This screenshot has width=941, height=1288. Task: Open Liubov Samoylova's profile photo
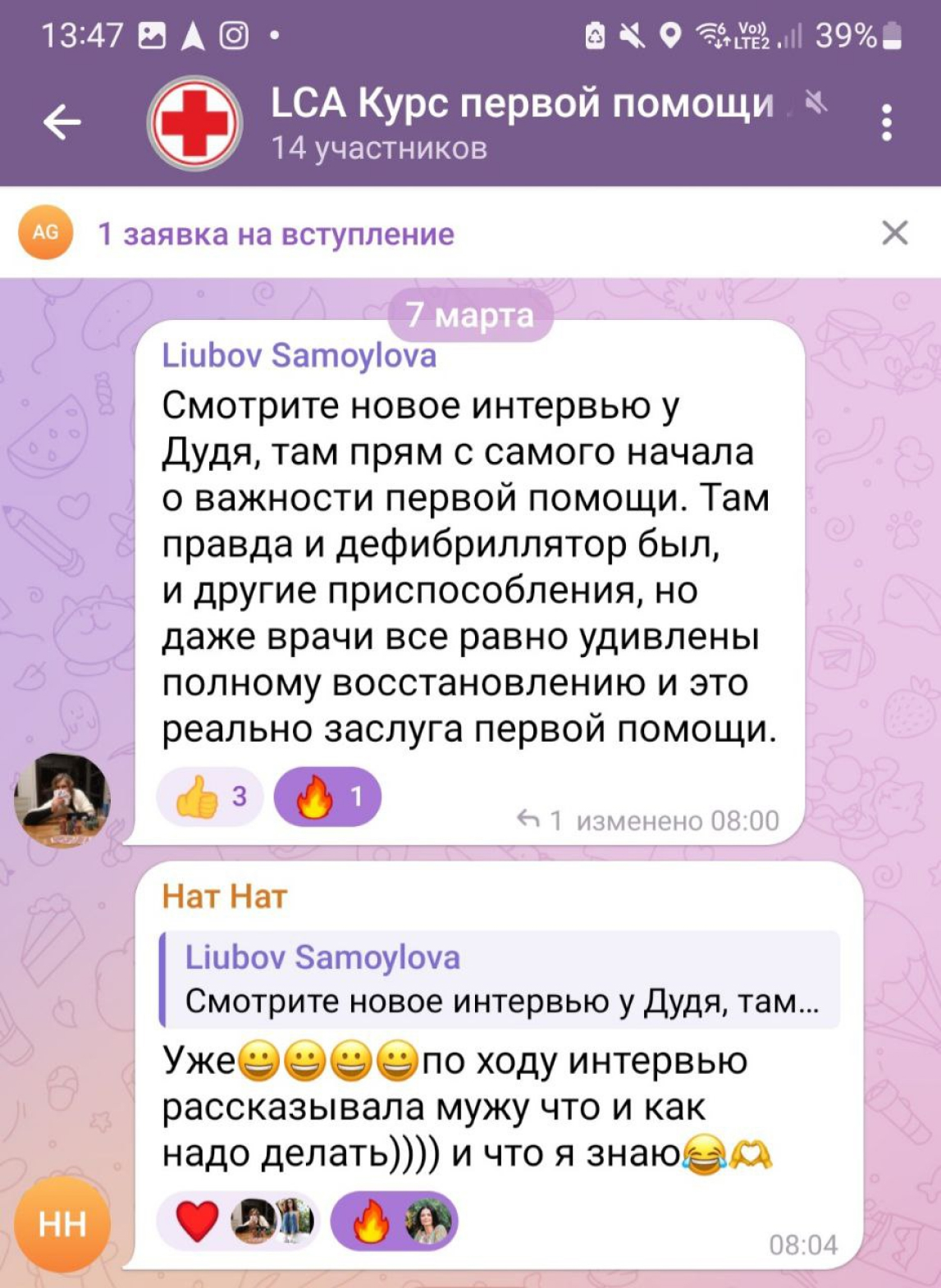(62, 798)
